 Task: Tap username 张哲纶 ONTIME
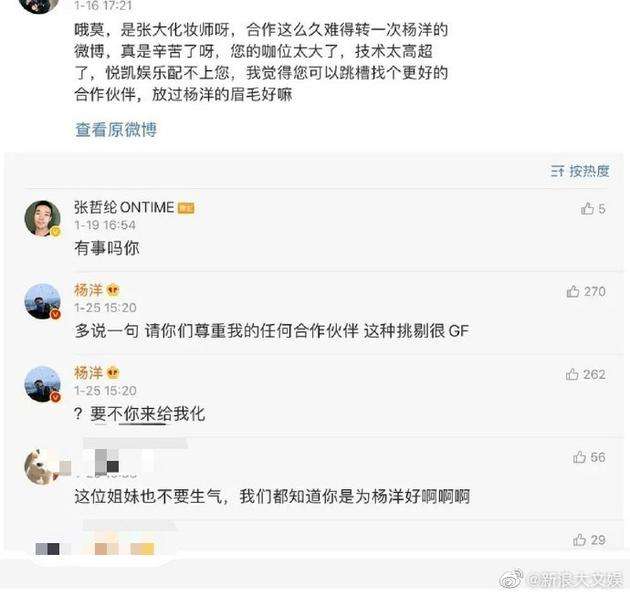[124, 207]
